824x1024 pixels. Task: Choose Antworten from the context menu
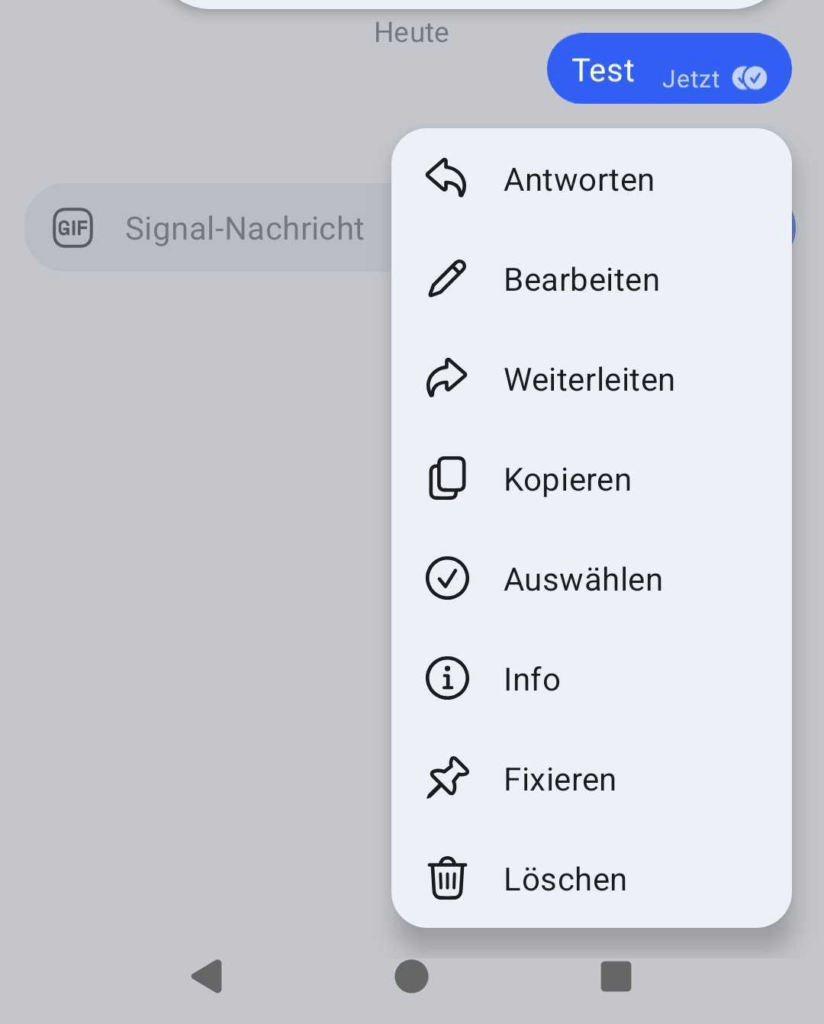(x=580, y=178)
